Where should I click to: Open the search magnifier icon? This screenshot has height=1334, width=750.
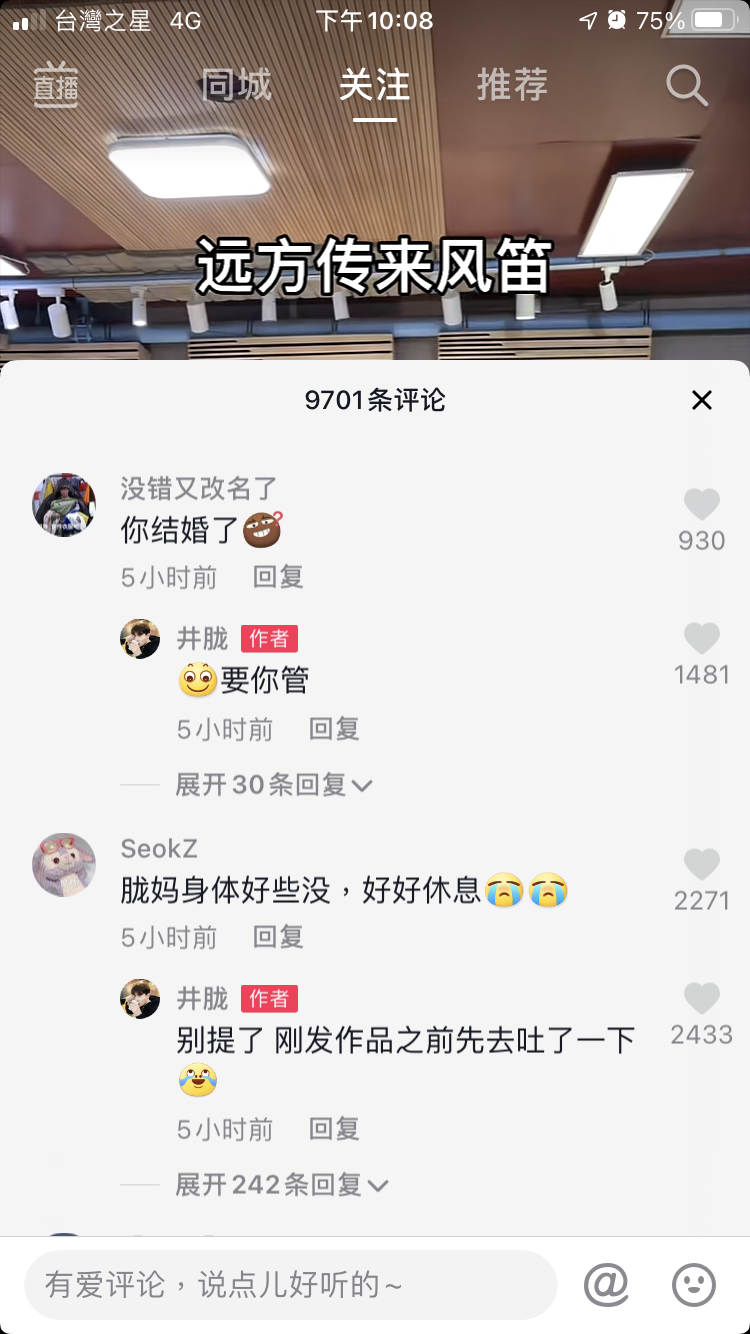687,86
